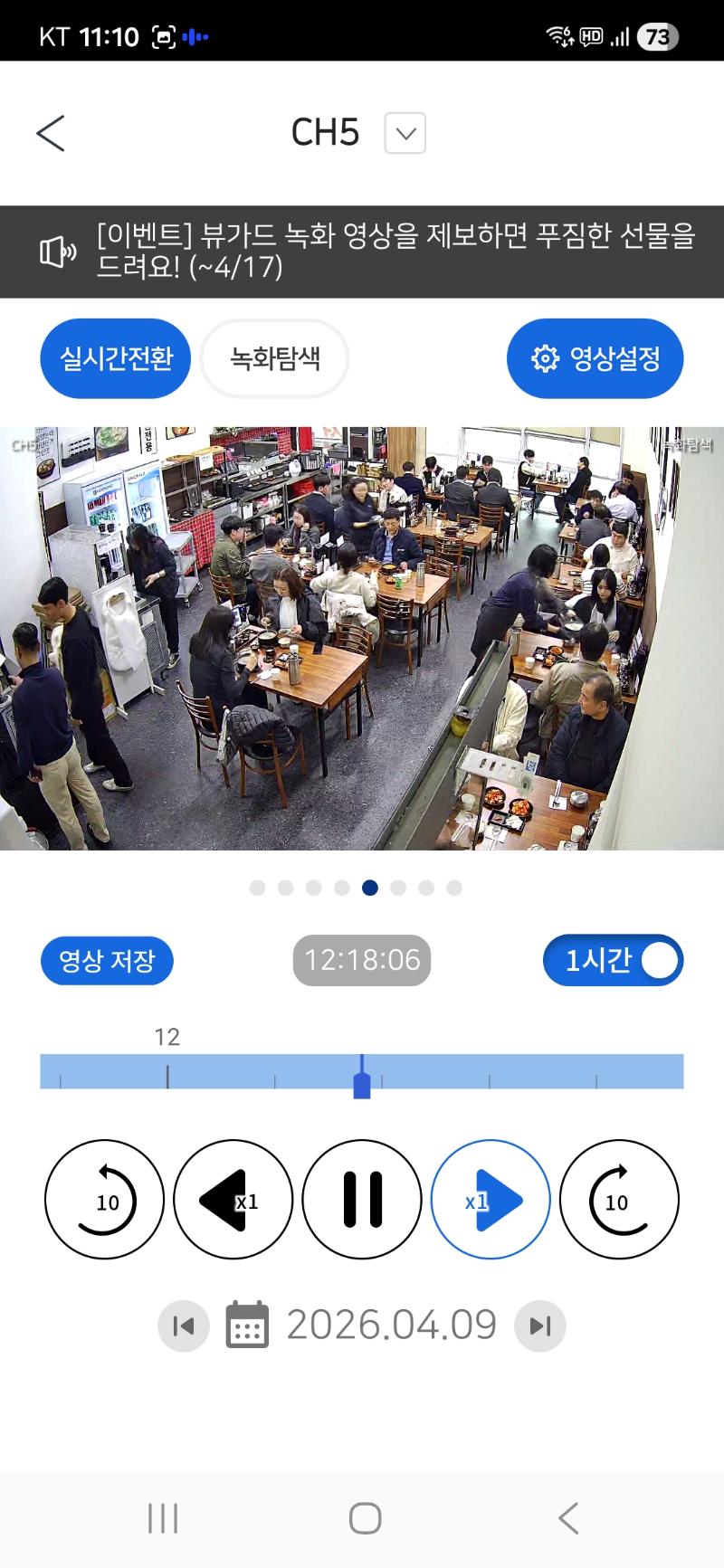
Task: Play the recording forward at x1
Action: 491,1200
